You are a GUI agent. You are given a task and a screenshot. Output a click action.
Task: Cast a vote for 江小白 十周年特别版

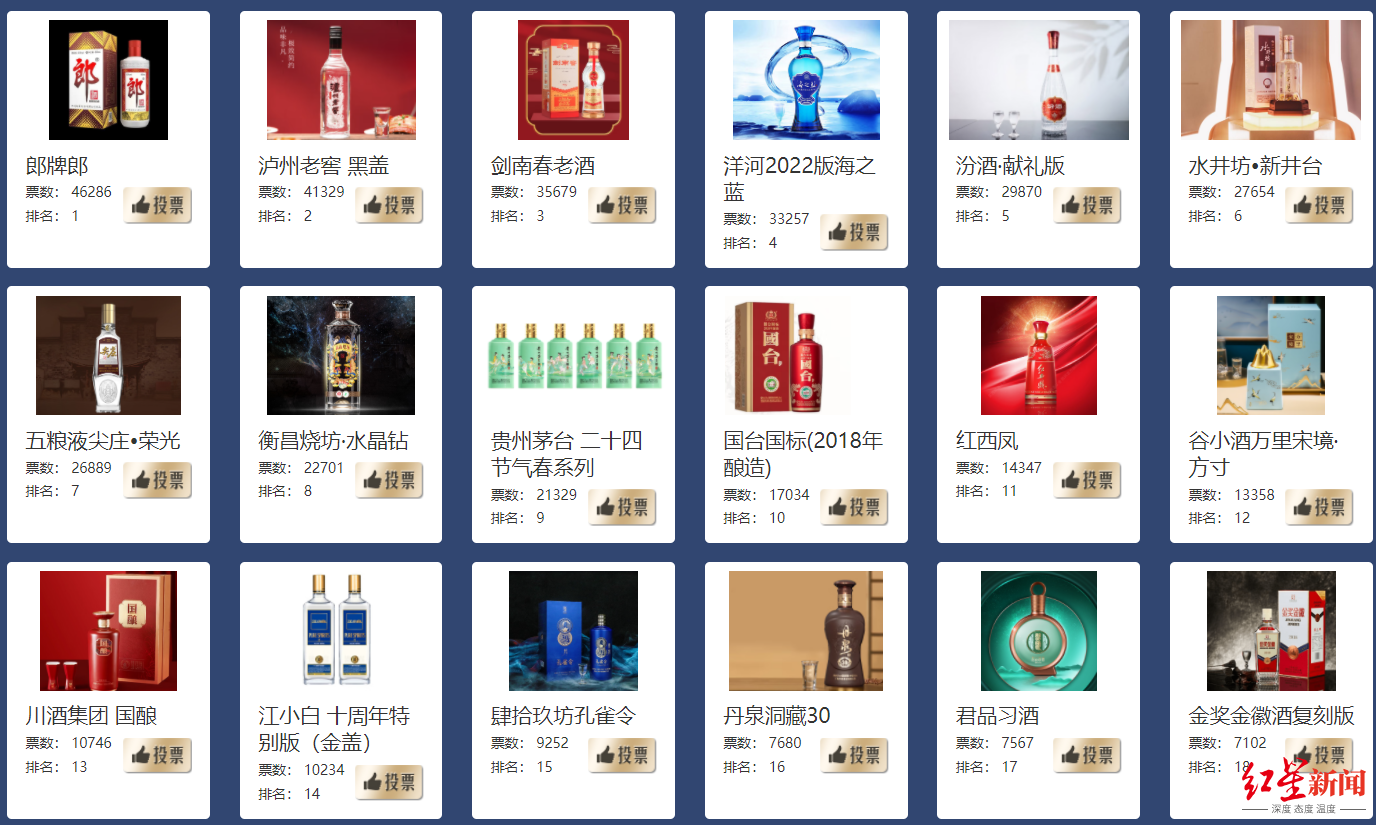coord(389,782)
